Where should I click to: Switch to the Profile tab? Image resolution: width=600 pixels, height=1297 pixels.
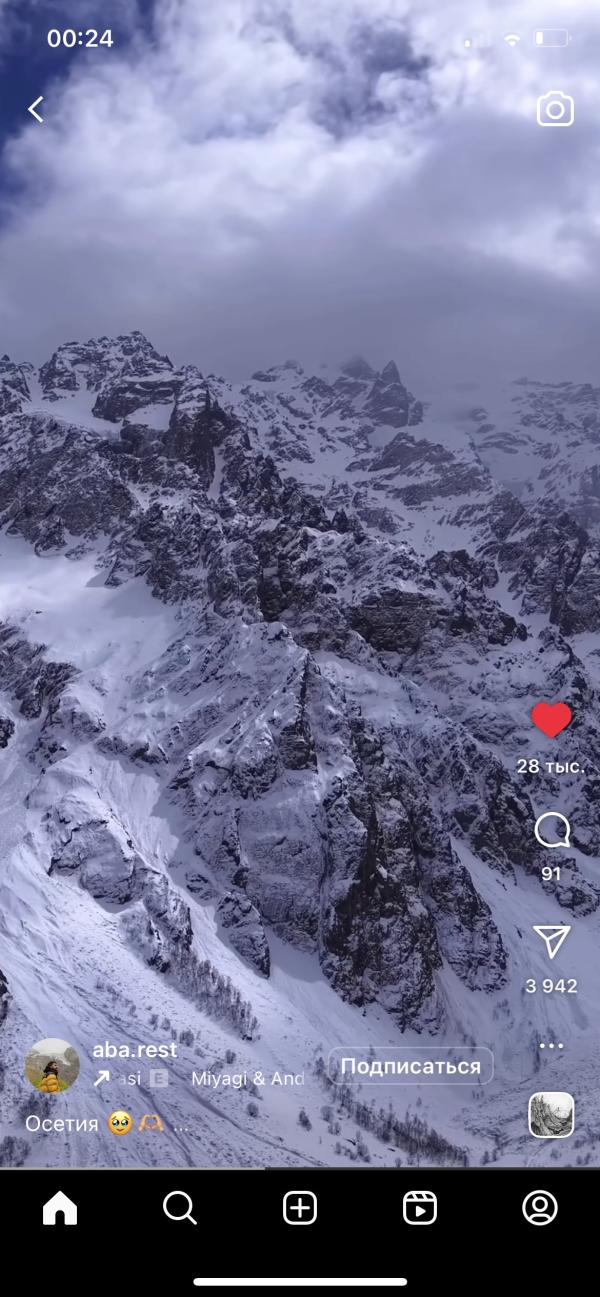pos(540,1208)
